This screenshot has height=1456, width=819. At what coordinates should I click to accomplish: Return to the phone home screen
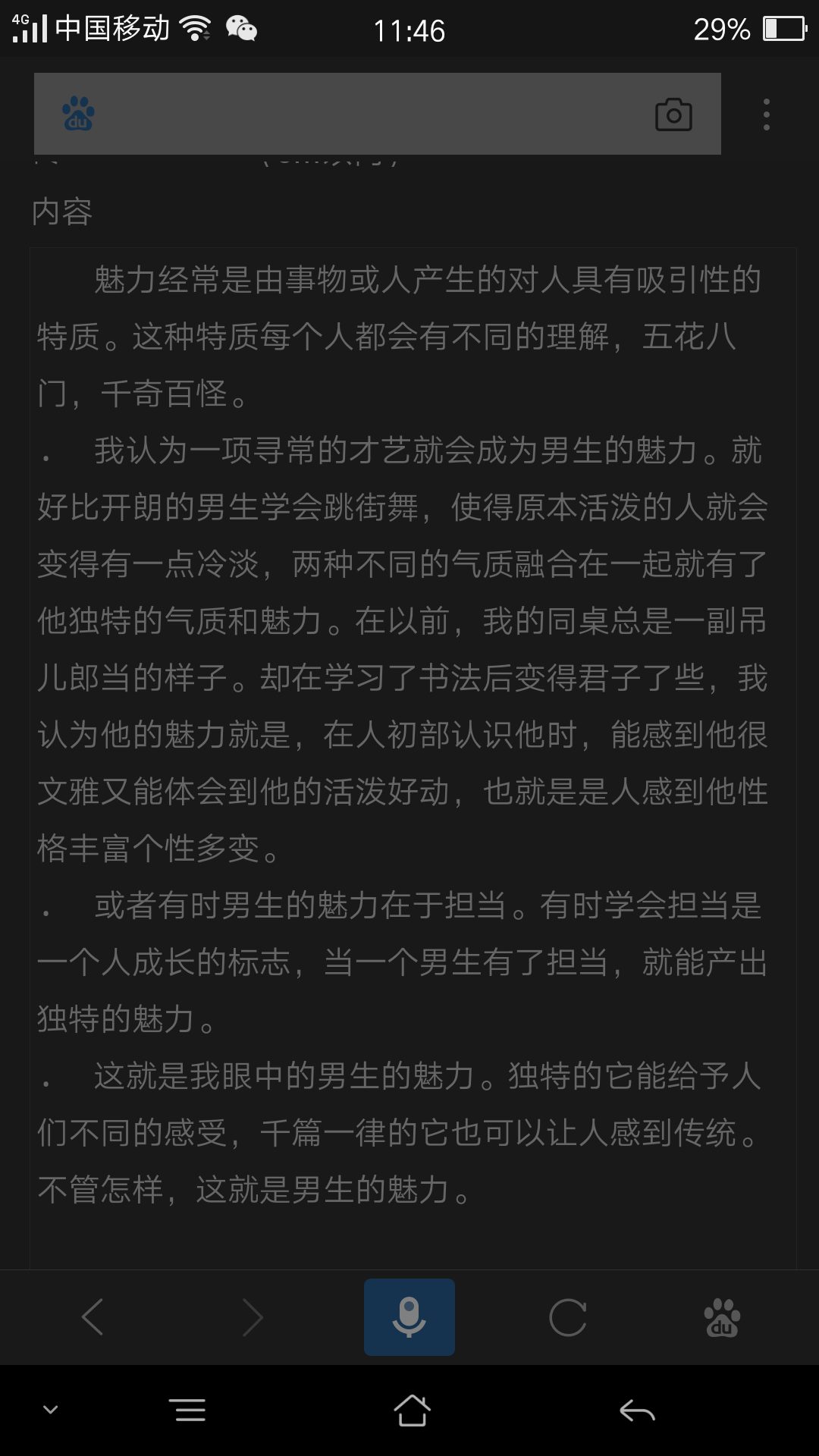pos(412,1410)
